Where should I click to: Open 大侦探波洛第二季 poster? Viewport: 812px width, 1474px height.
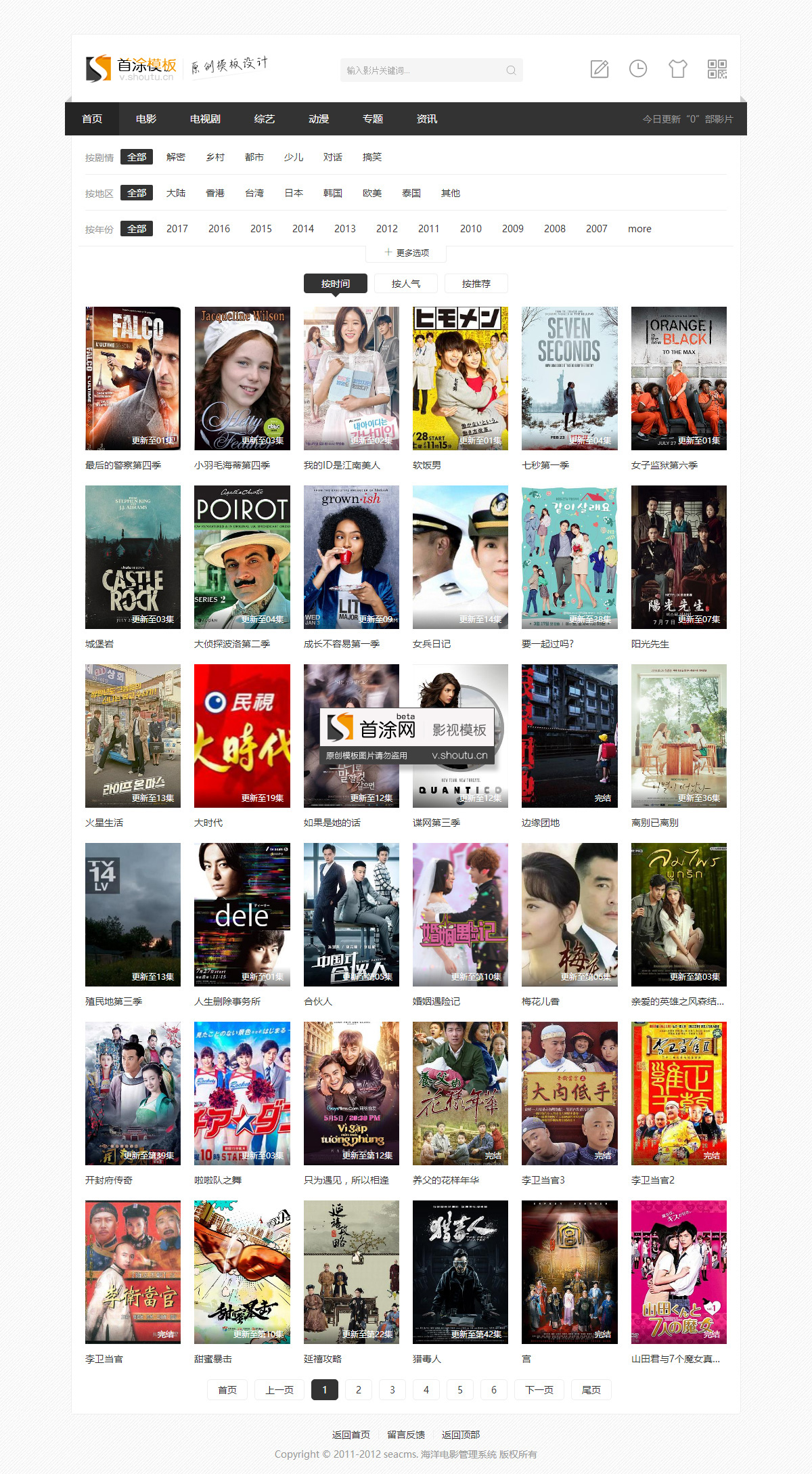point(242,557)
